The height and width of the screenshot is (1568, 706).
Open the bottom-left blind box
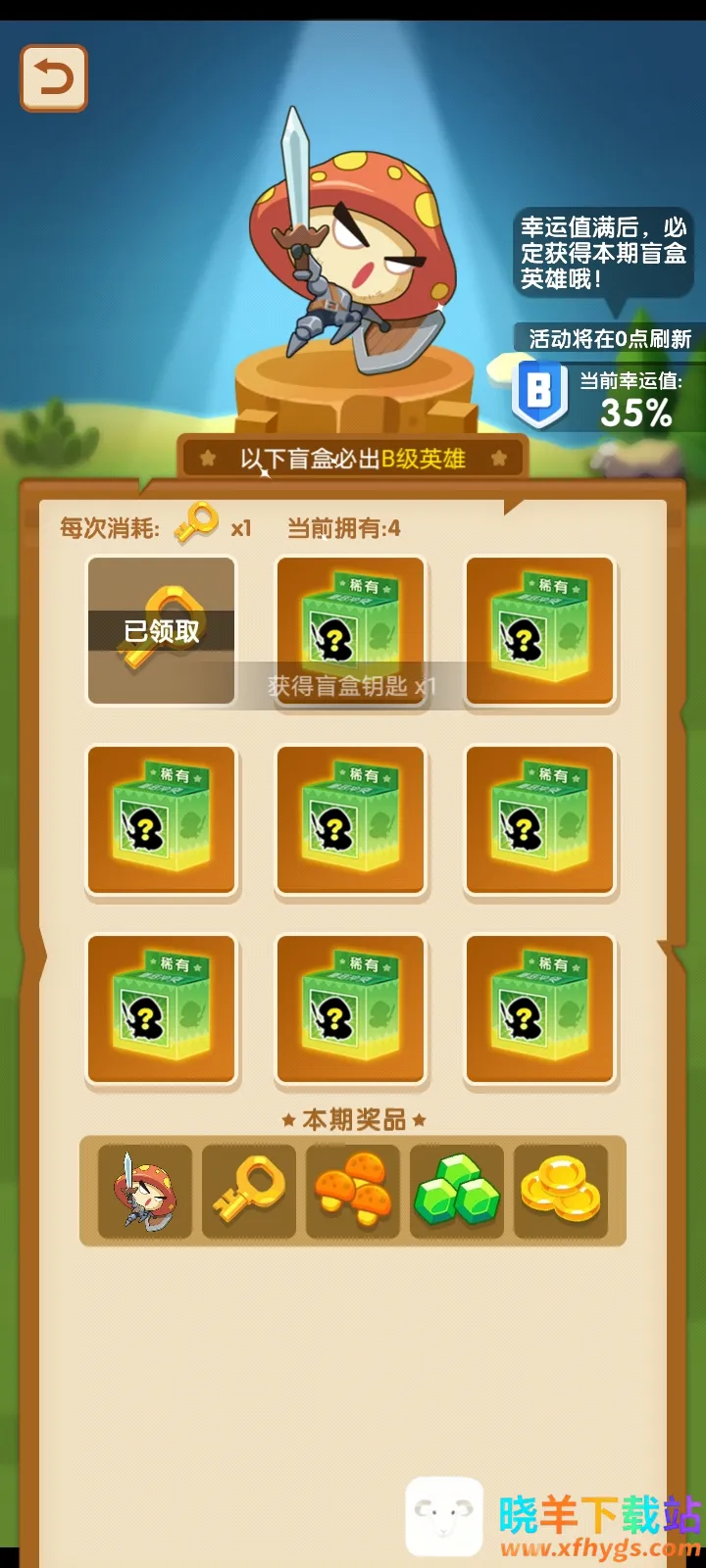coord(162,1008)
